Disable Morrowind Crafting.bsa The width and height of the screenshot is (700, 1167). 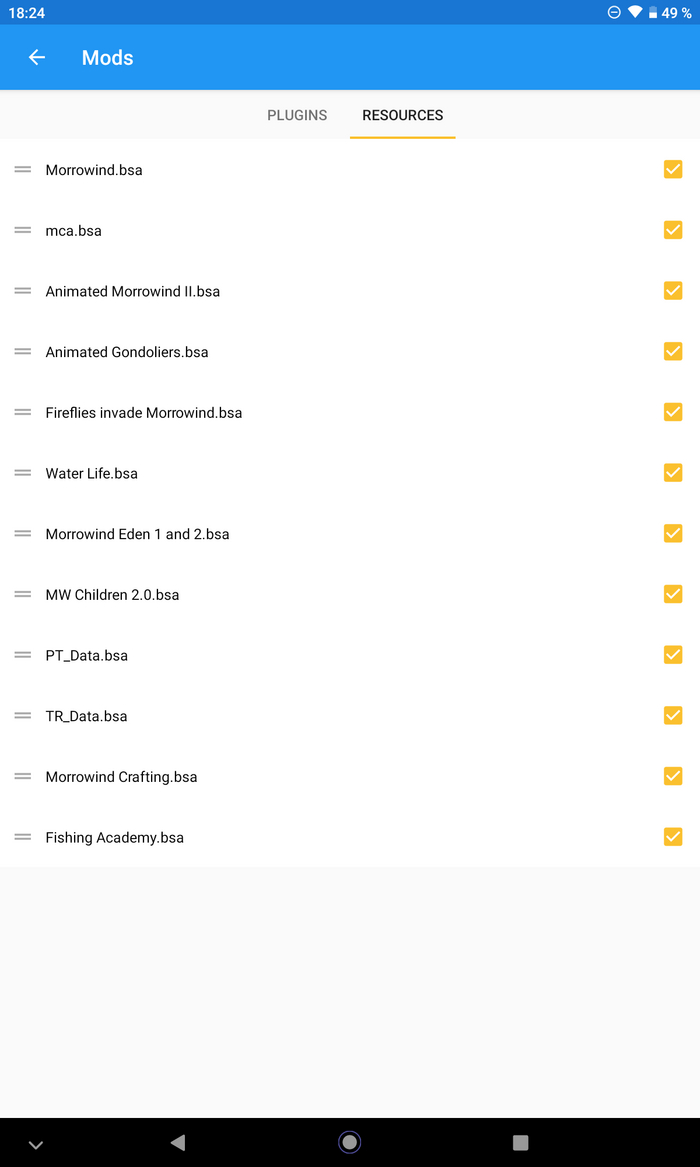pyautogui.click(x=673, y=776)
